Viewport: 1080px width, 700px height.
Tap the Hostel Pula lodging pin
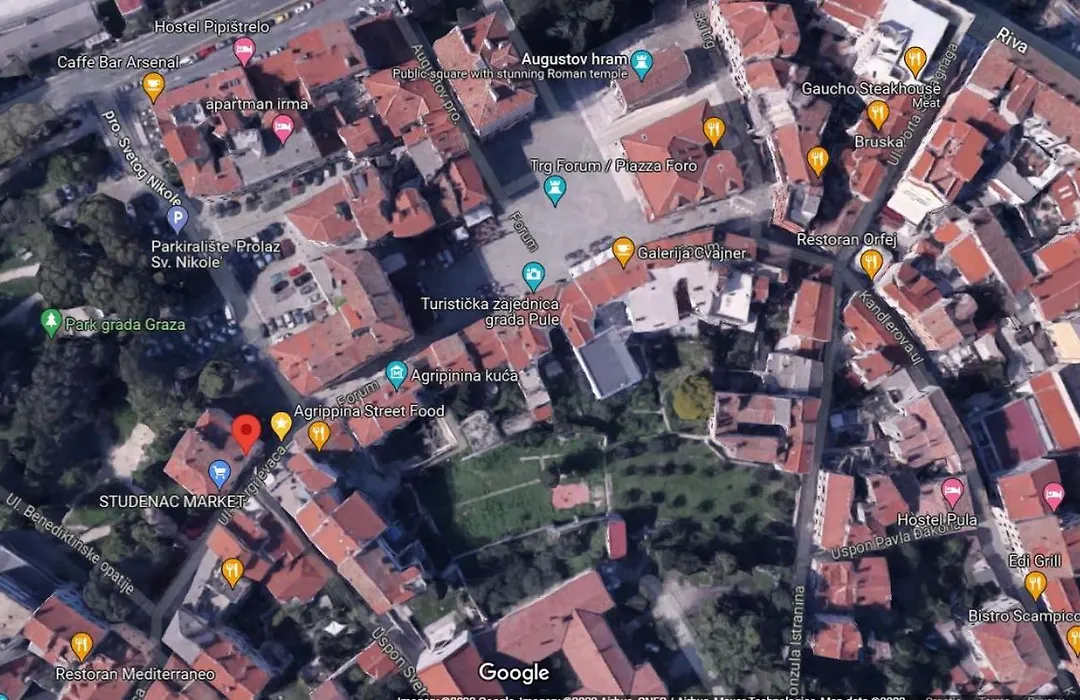click(952, 491)
